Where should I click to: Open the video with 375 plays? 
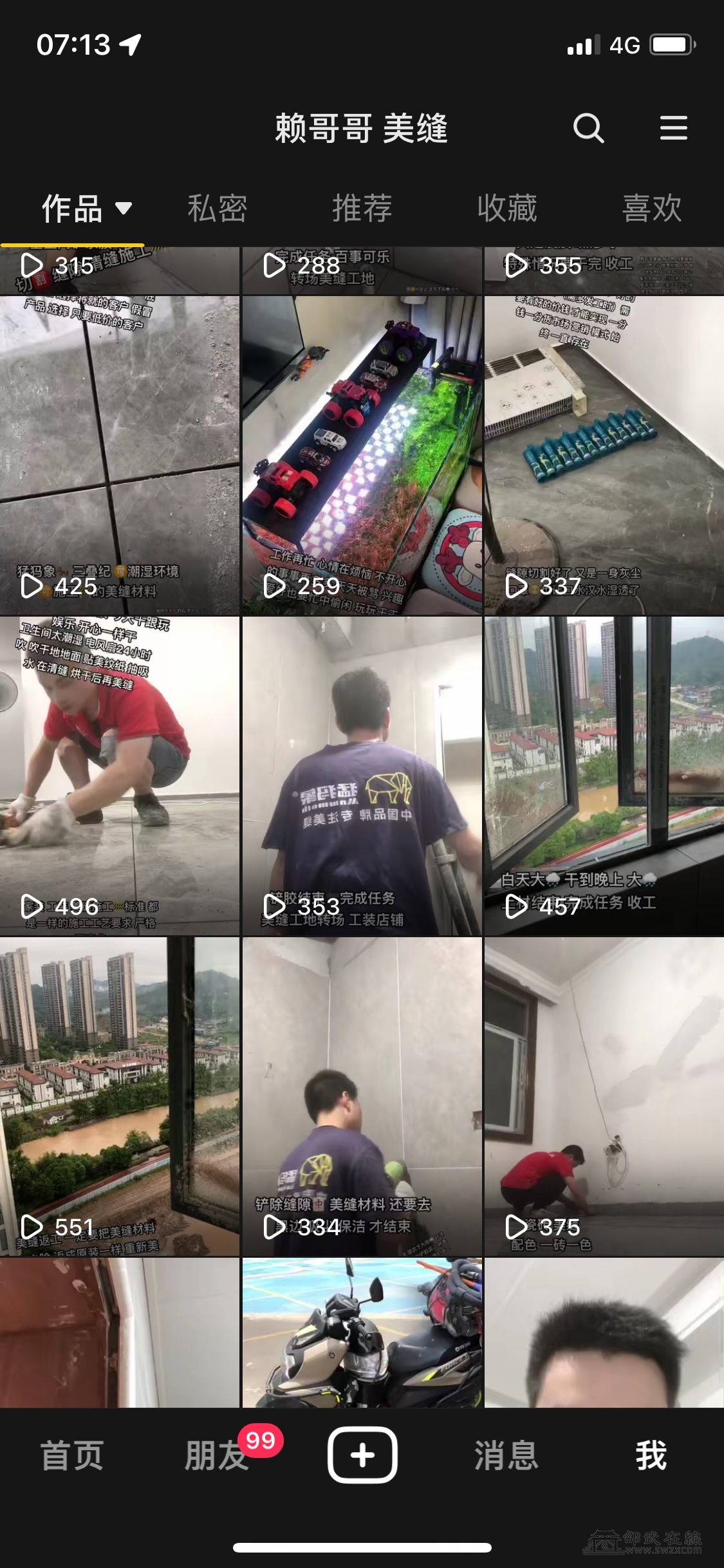tap(604, 1097)
